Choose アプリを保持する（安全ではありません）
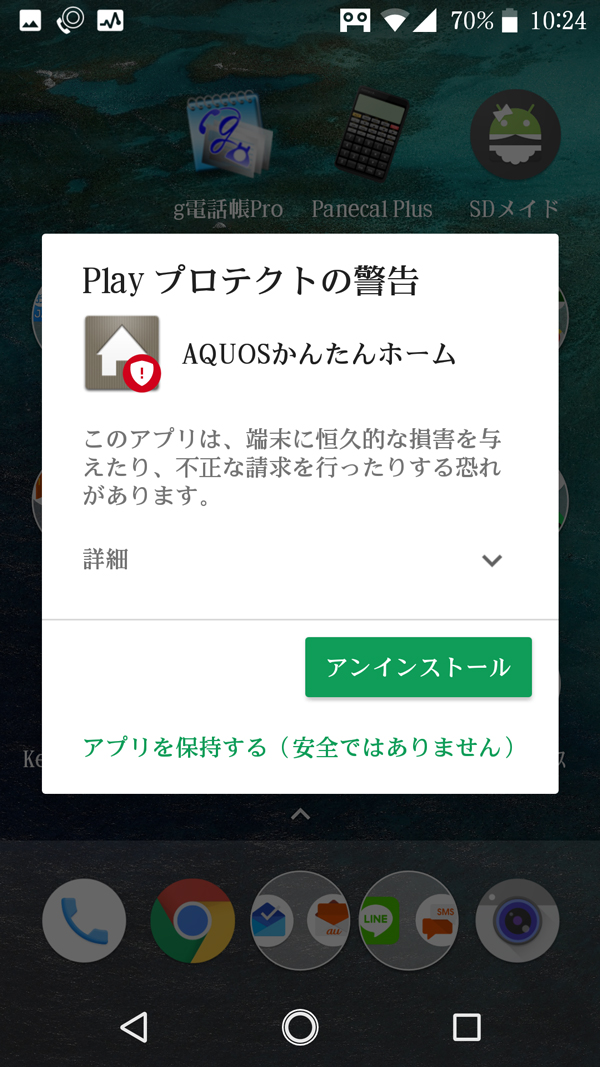This screenshot has height=1067, width=600. click(x=299, y=747)
